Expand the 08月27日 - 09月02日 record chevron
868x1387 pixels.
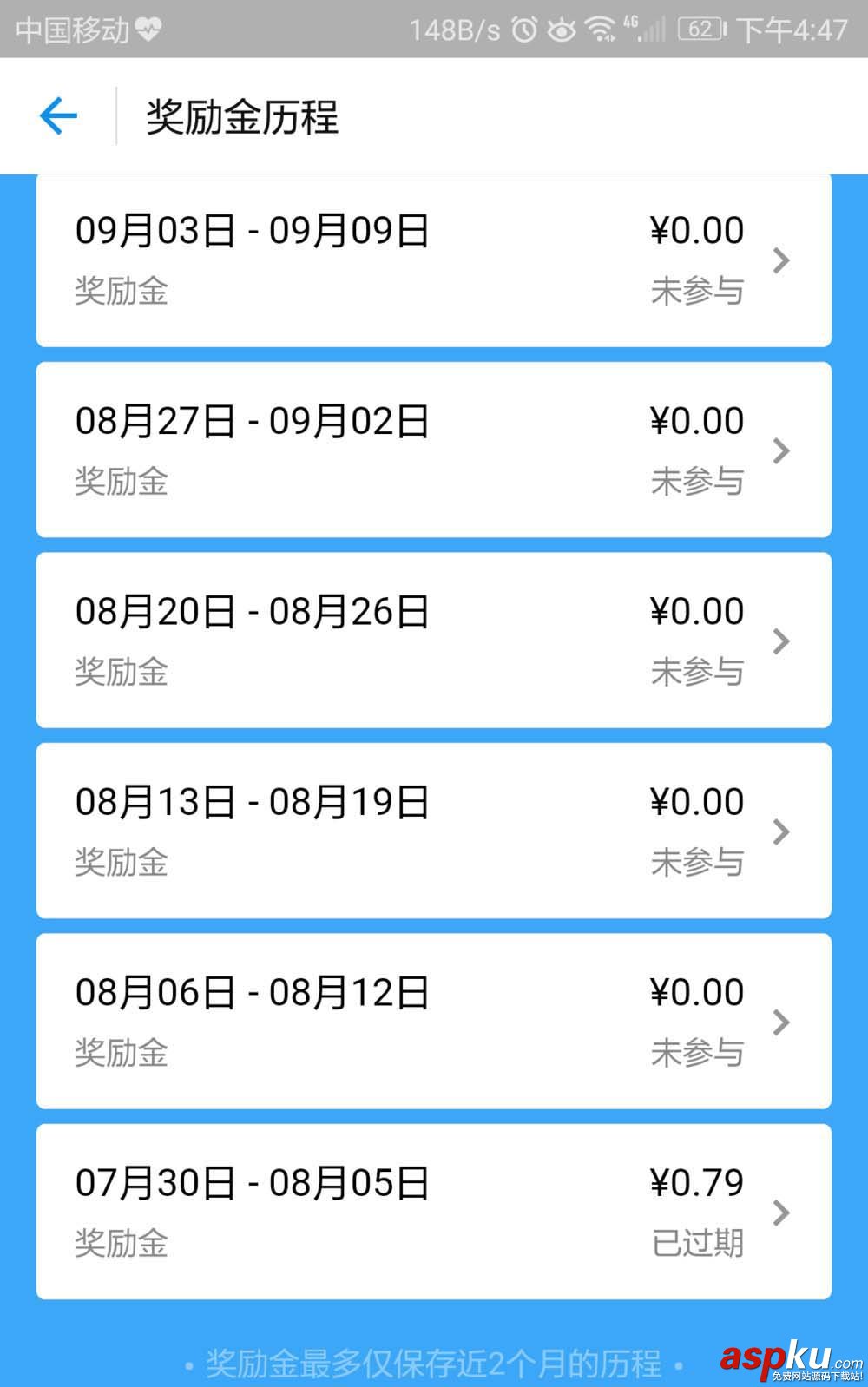[780, 451]
